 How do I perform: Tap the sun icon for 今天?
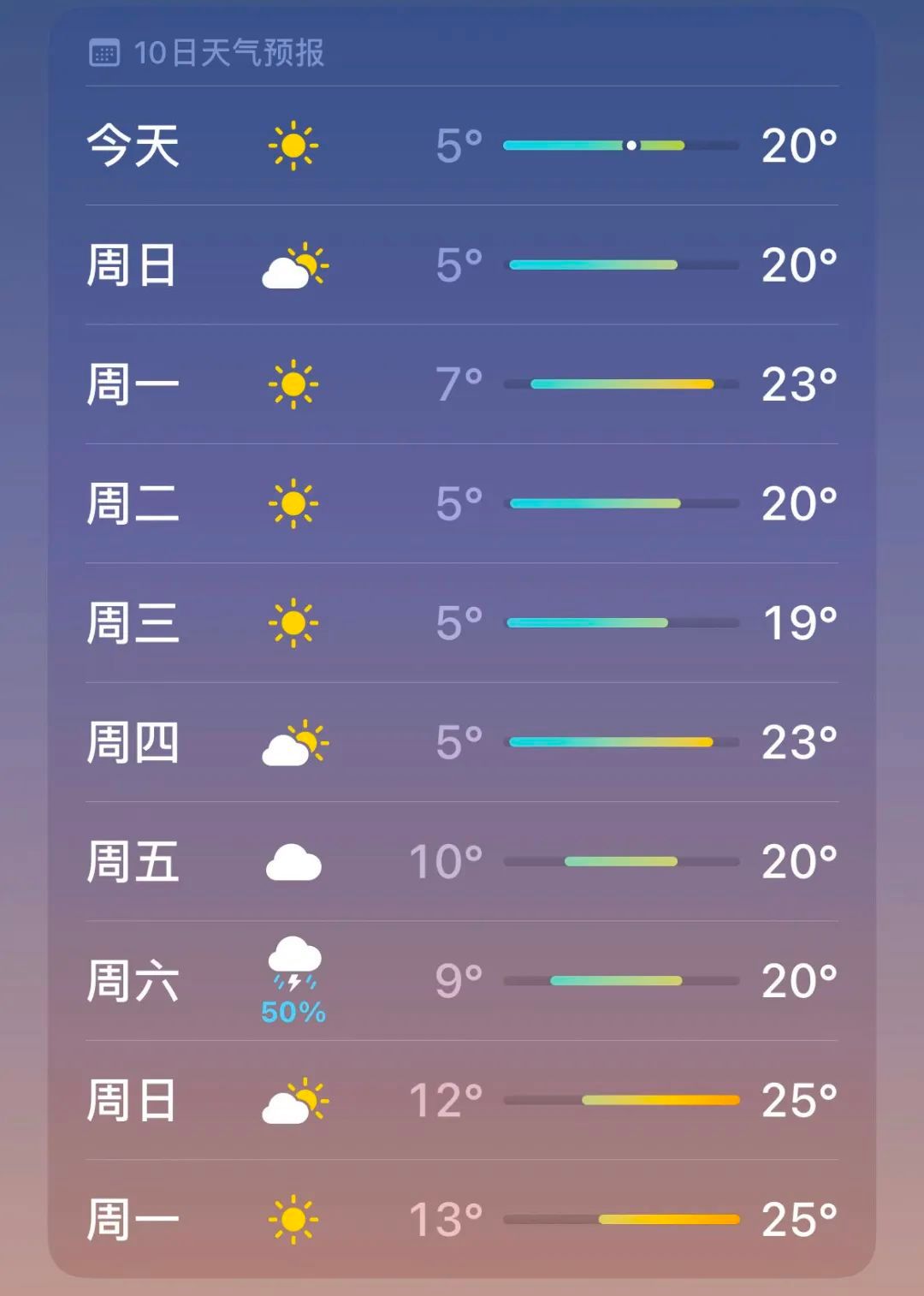tap(295, 147)
